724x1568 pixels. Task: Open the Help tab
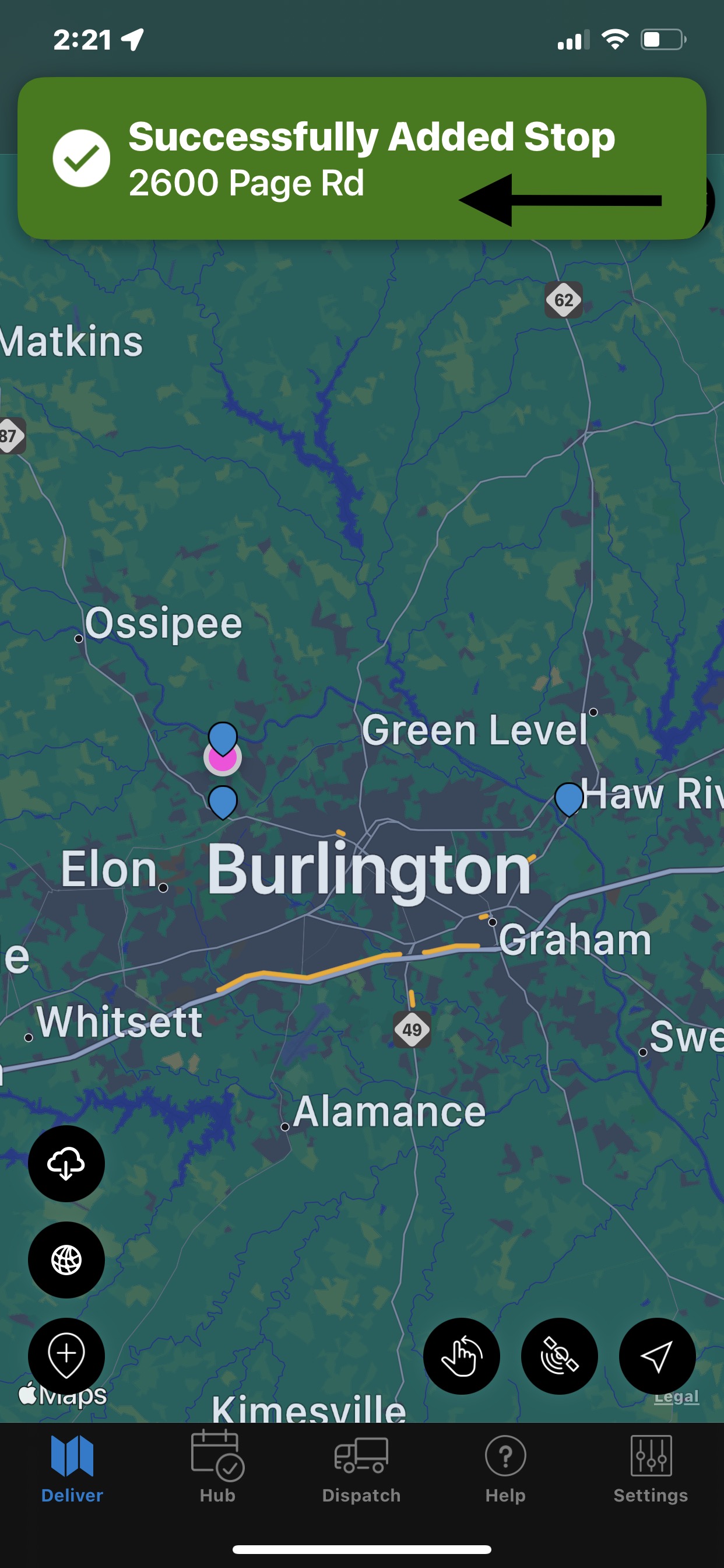[505, 1468]
